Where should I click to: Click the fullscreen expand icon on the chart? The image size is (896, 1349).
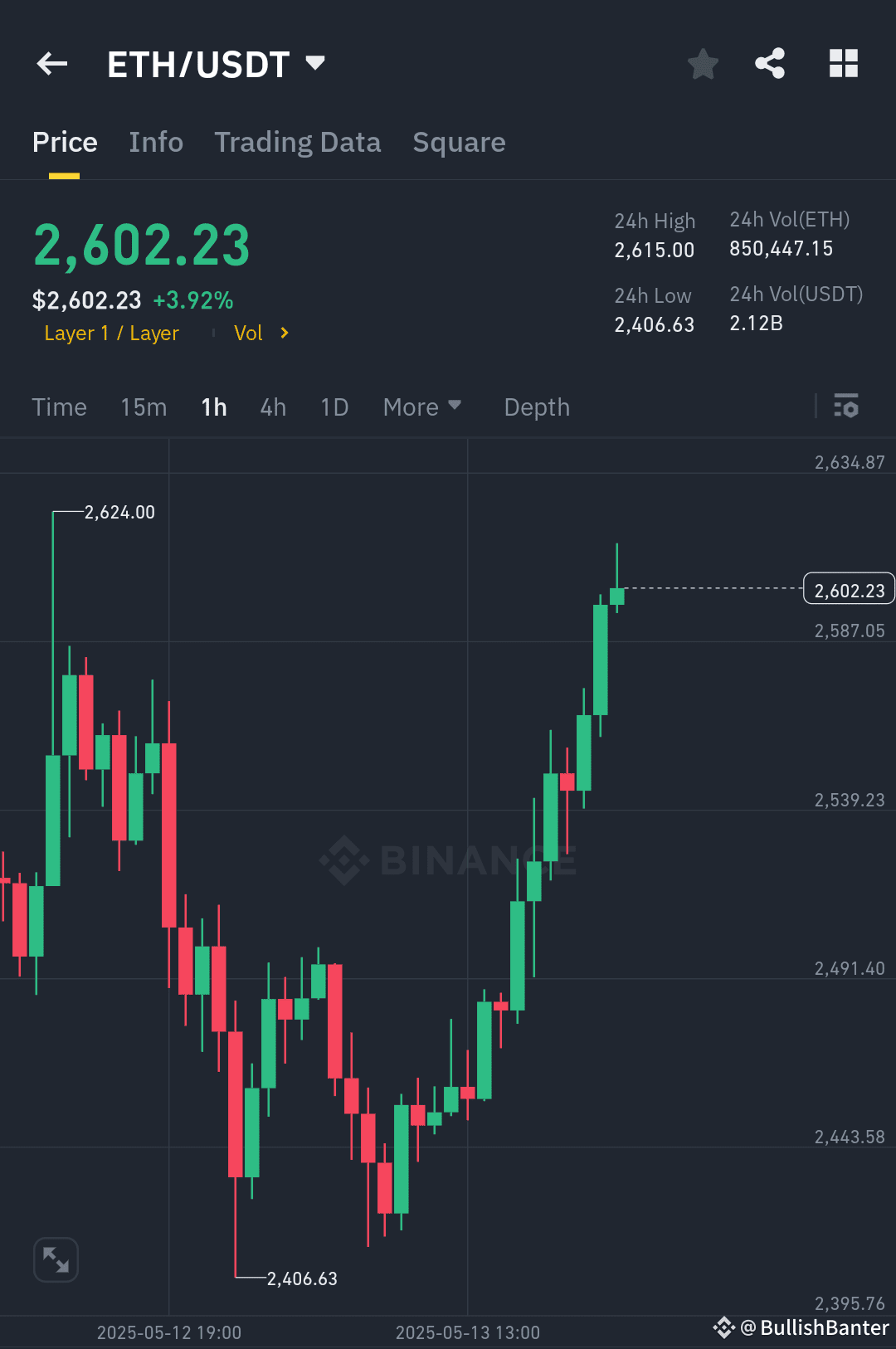click(56, 1259)
